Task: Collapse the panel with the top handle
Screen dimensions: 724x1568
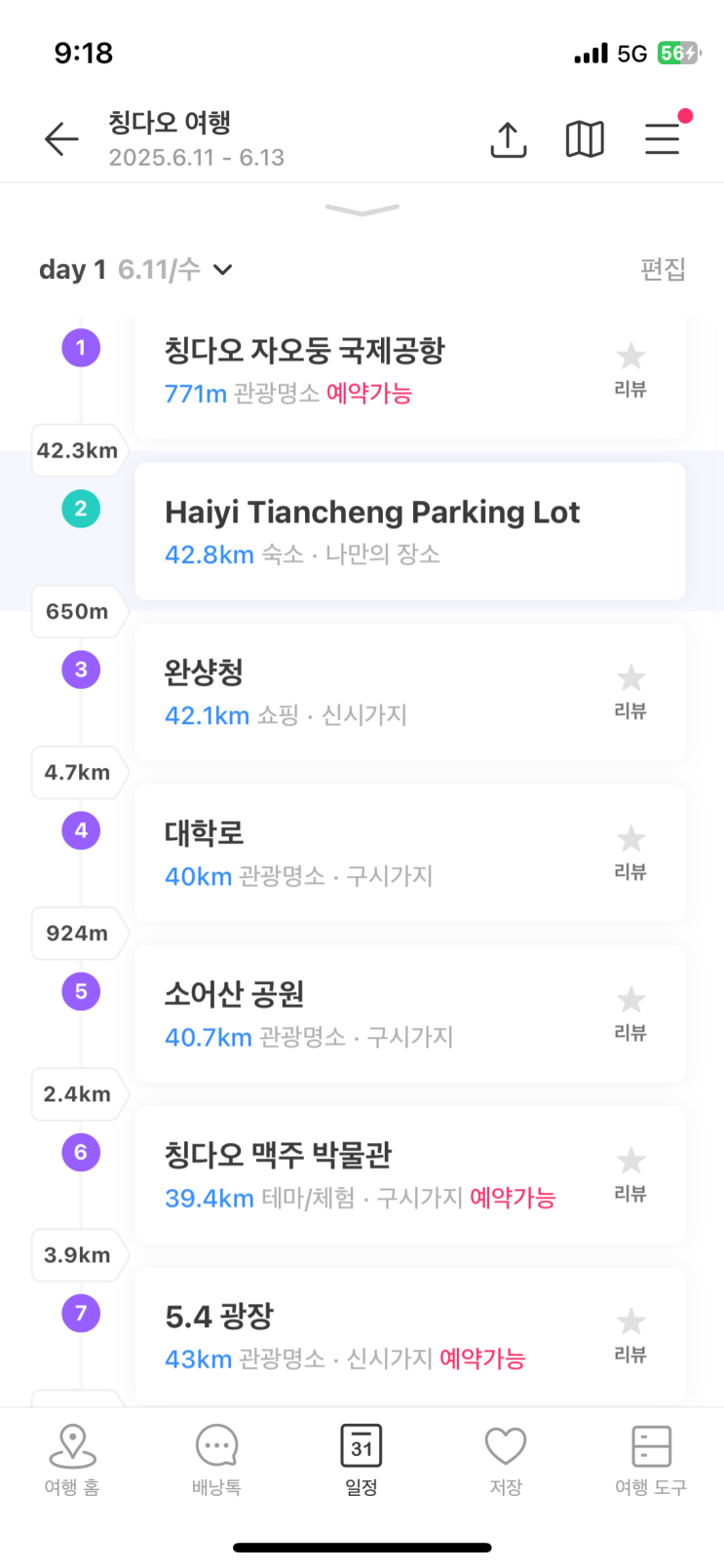Action: (x=362, y=210)
